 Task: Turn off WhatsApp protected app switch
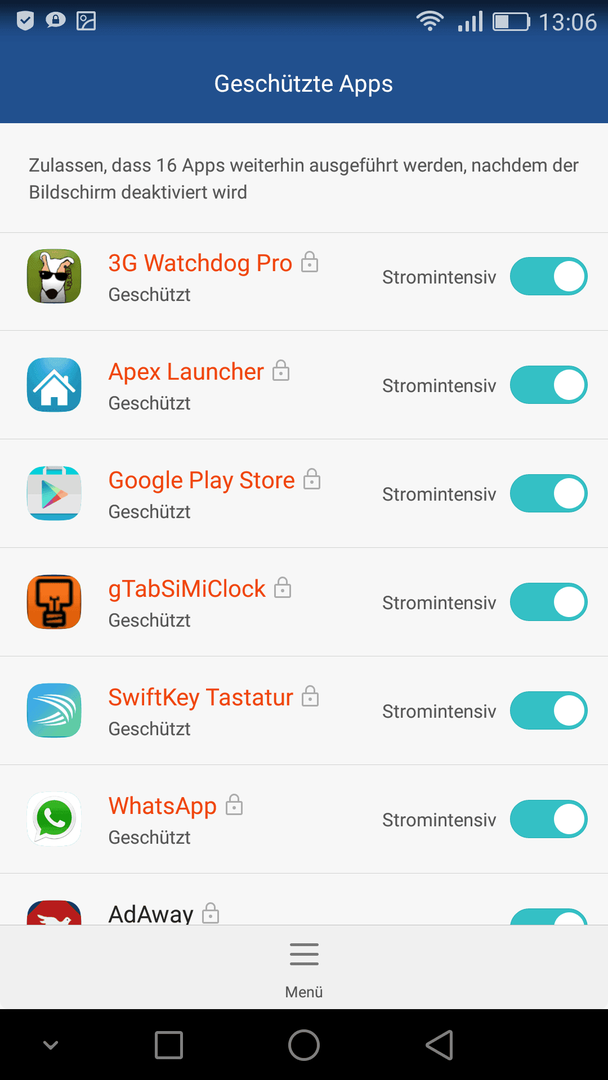[548, 820]
